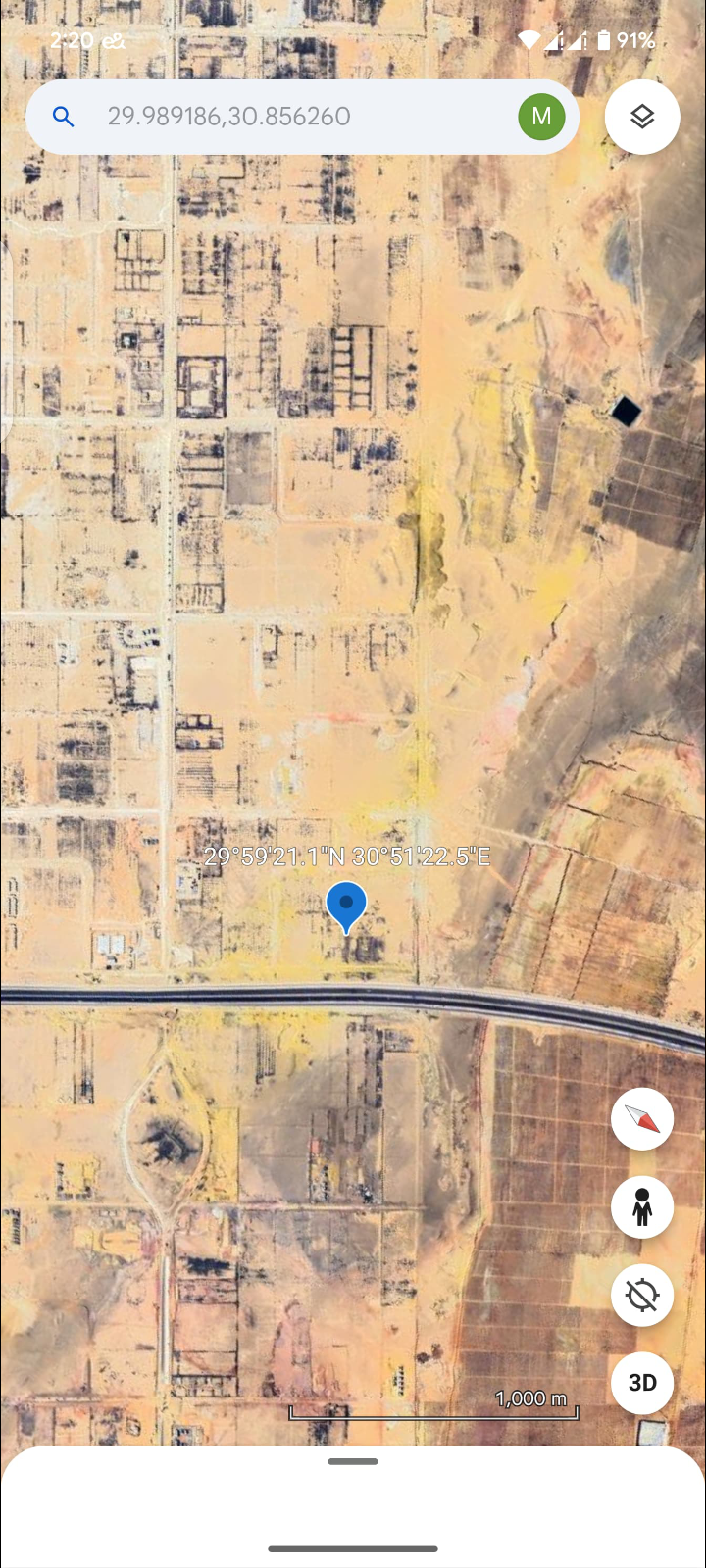Reset map orientation with the compass
This screenshot has height=1568, width=706.
642,1118
